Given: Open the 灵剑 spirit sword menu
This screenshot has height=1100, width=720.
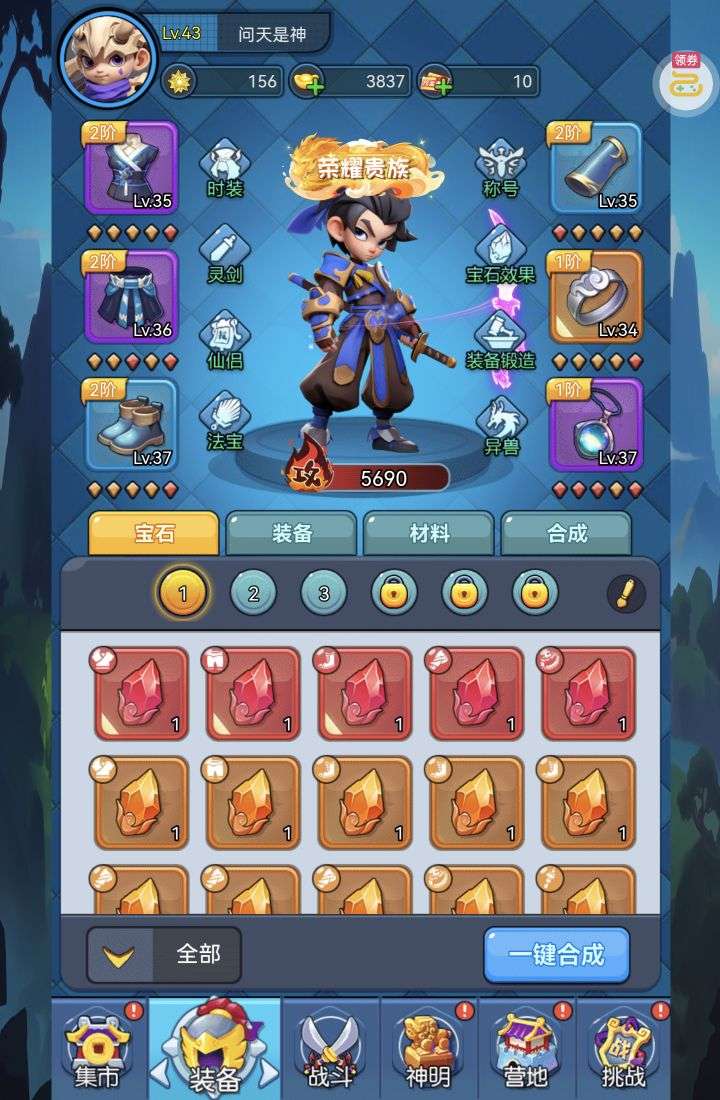Looking at the screenshot, I should (224, 254).
